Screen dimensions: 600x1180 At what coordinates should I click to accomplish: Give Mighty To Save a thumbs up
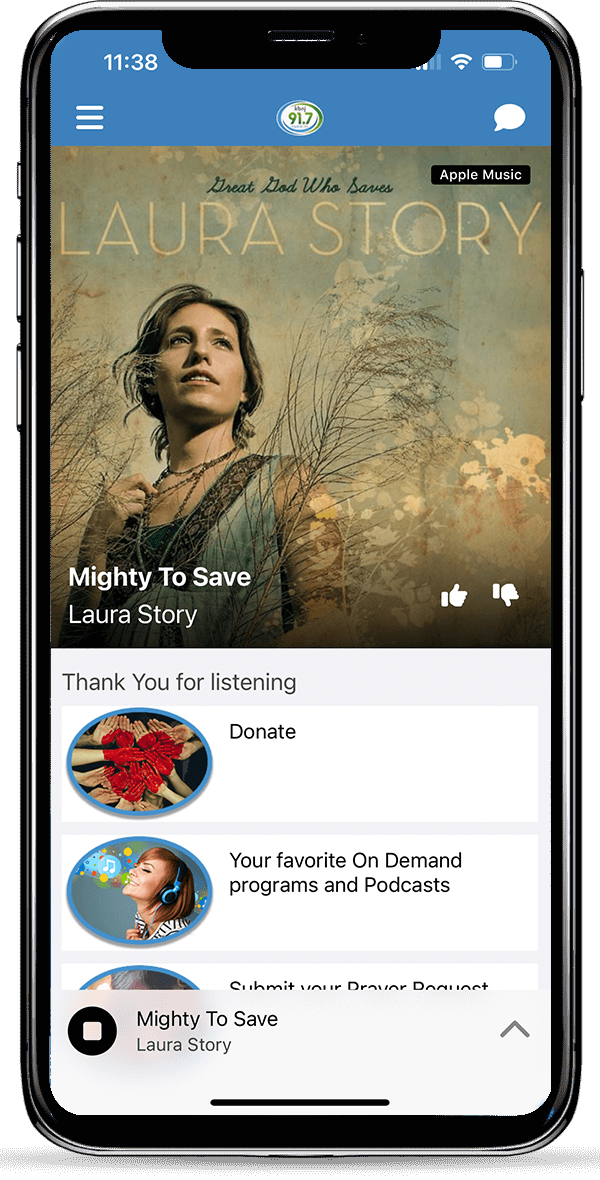pyautogui.click(x=454, y=596)
